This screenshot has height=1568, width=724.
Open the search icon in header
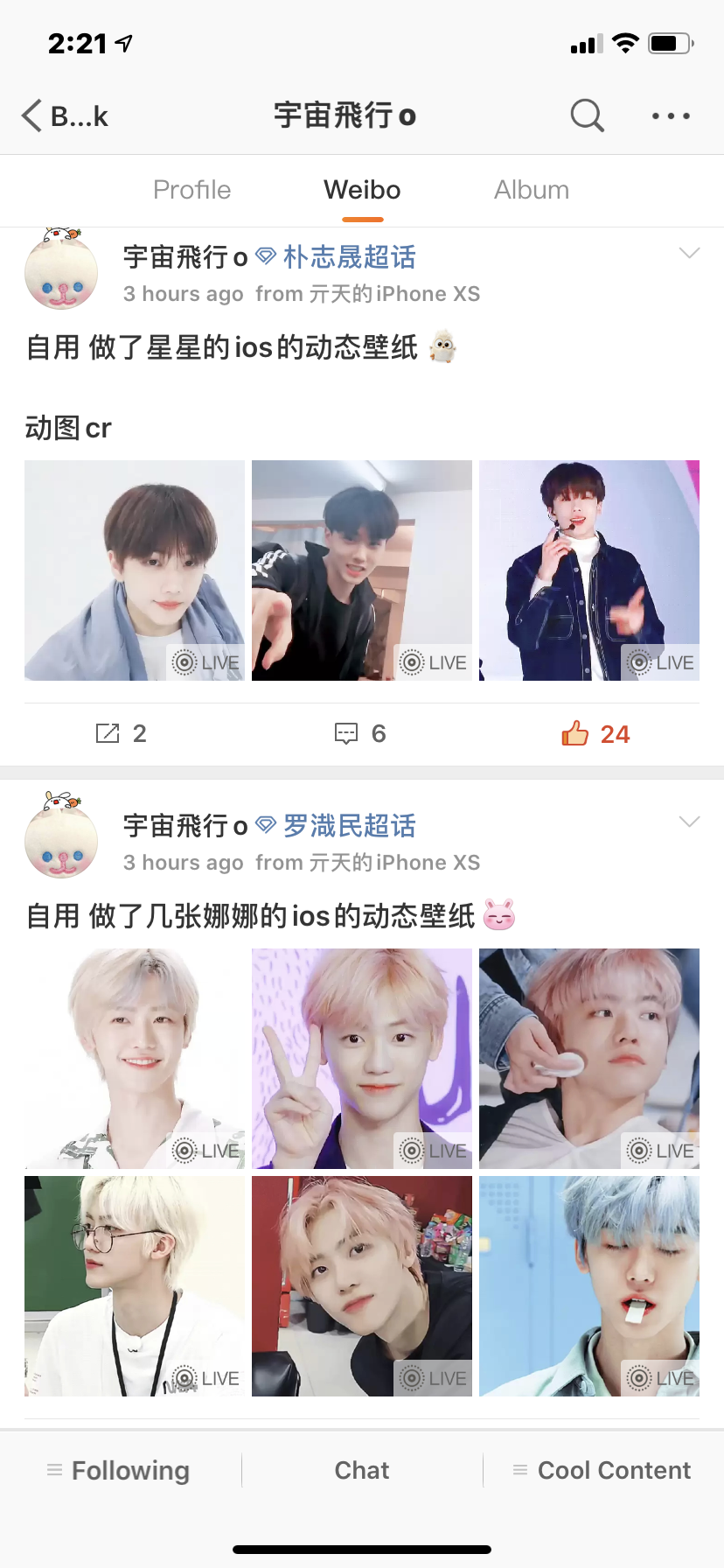pyautogui.click(x=587, y=115)
